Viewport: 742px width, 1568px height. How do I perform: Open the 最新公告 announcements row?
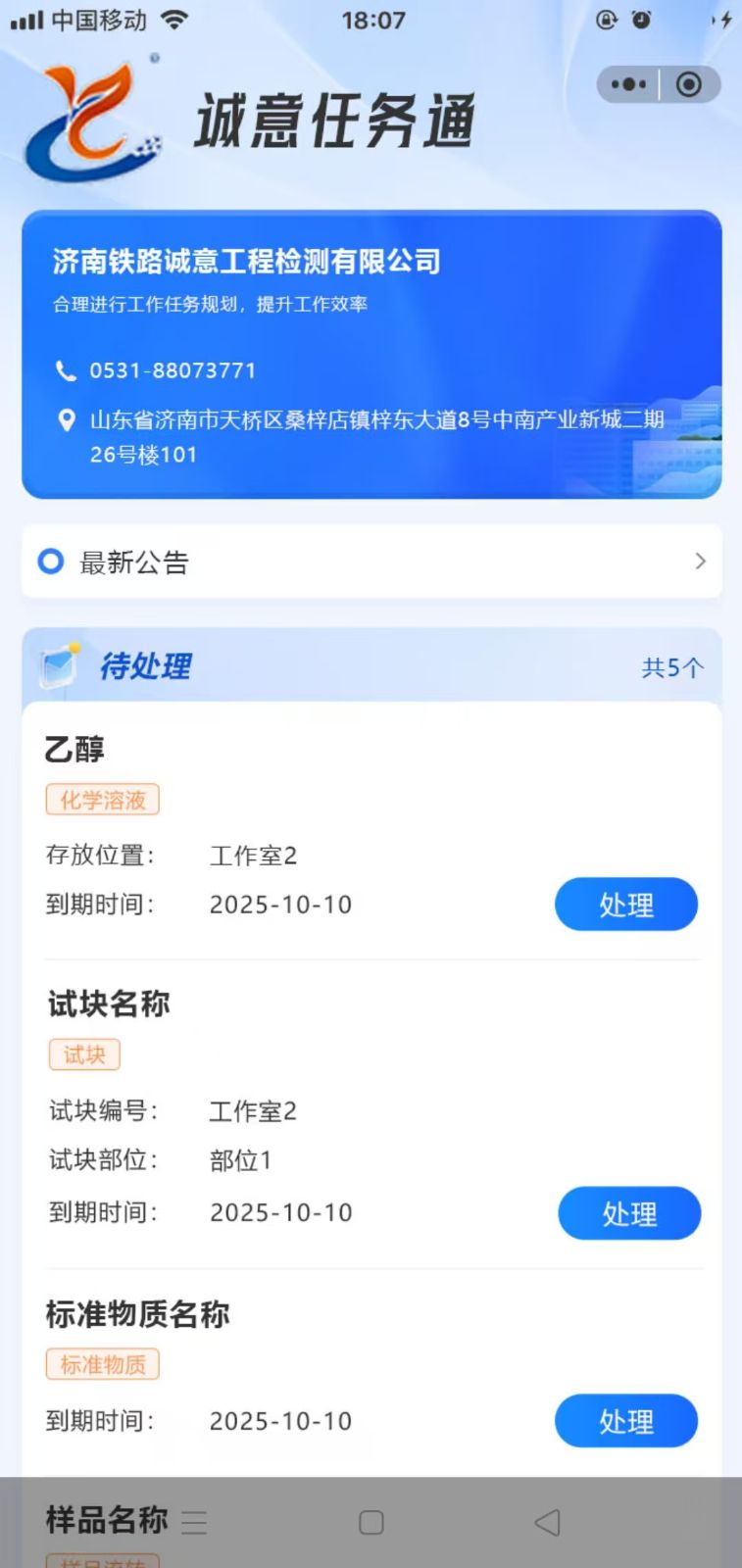tap(371, 562)
